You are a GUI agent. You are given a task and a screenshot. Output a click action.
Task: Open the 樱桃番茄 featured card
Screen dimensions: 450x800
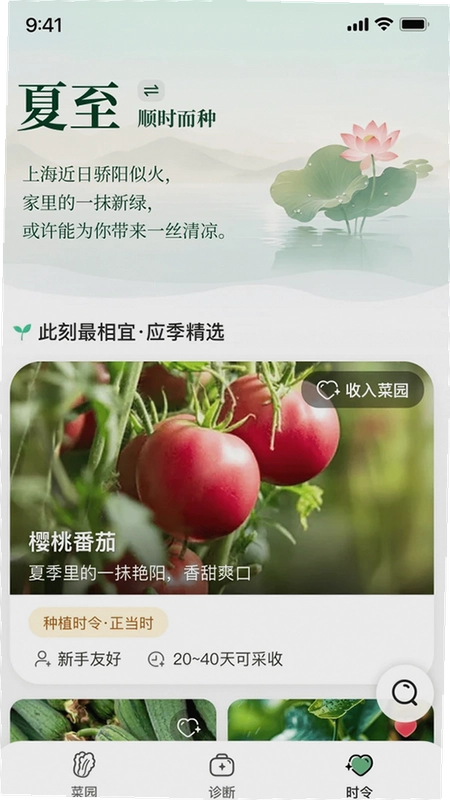pos(222,522)
